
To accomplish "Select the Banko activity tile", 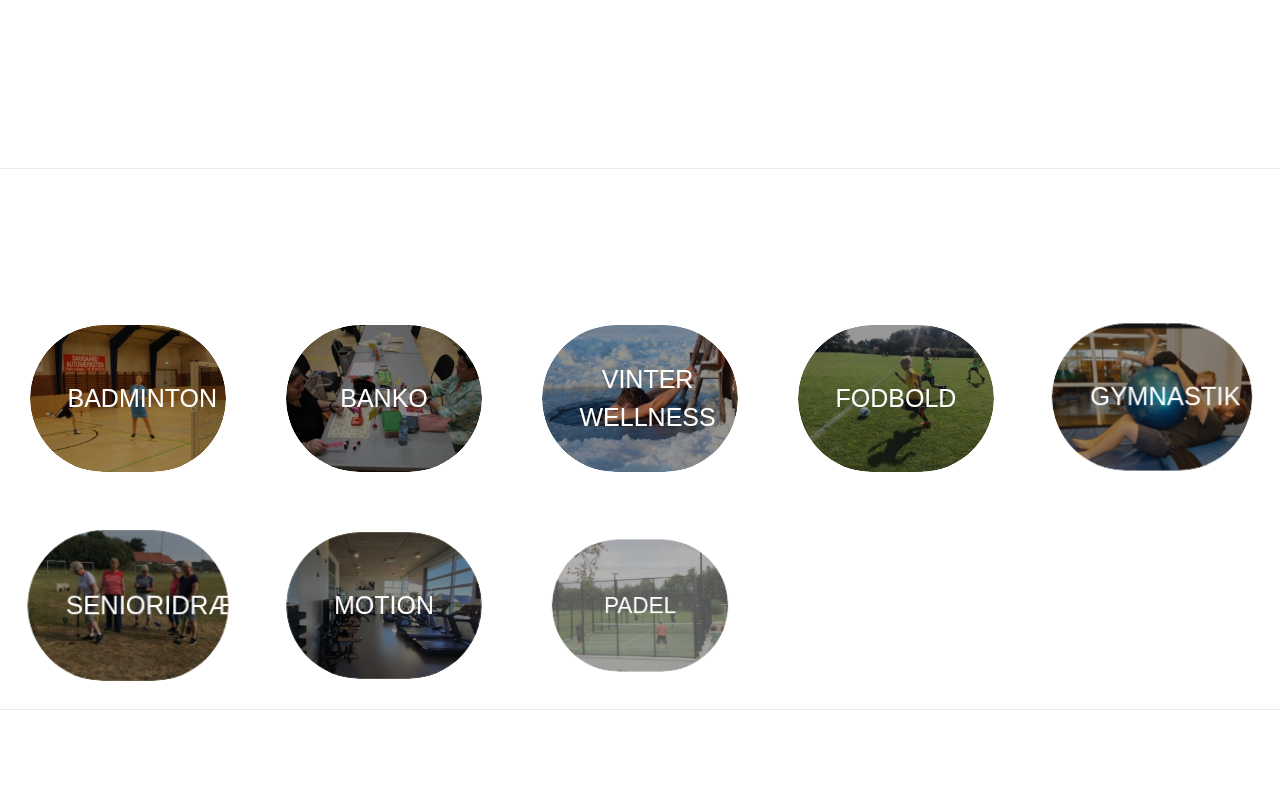I will coord(384,398).
